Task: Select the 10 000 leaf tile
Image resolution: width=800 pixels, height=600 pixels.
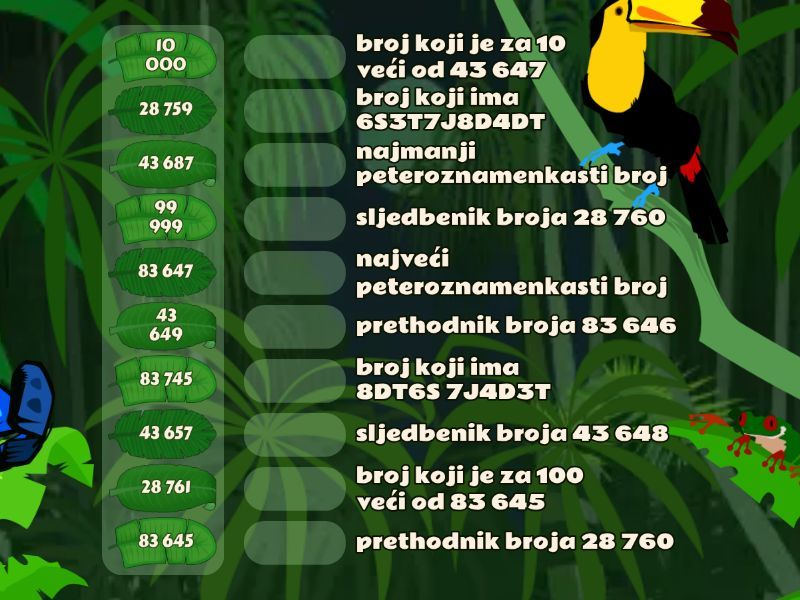Action: click(x=165, y=56)
